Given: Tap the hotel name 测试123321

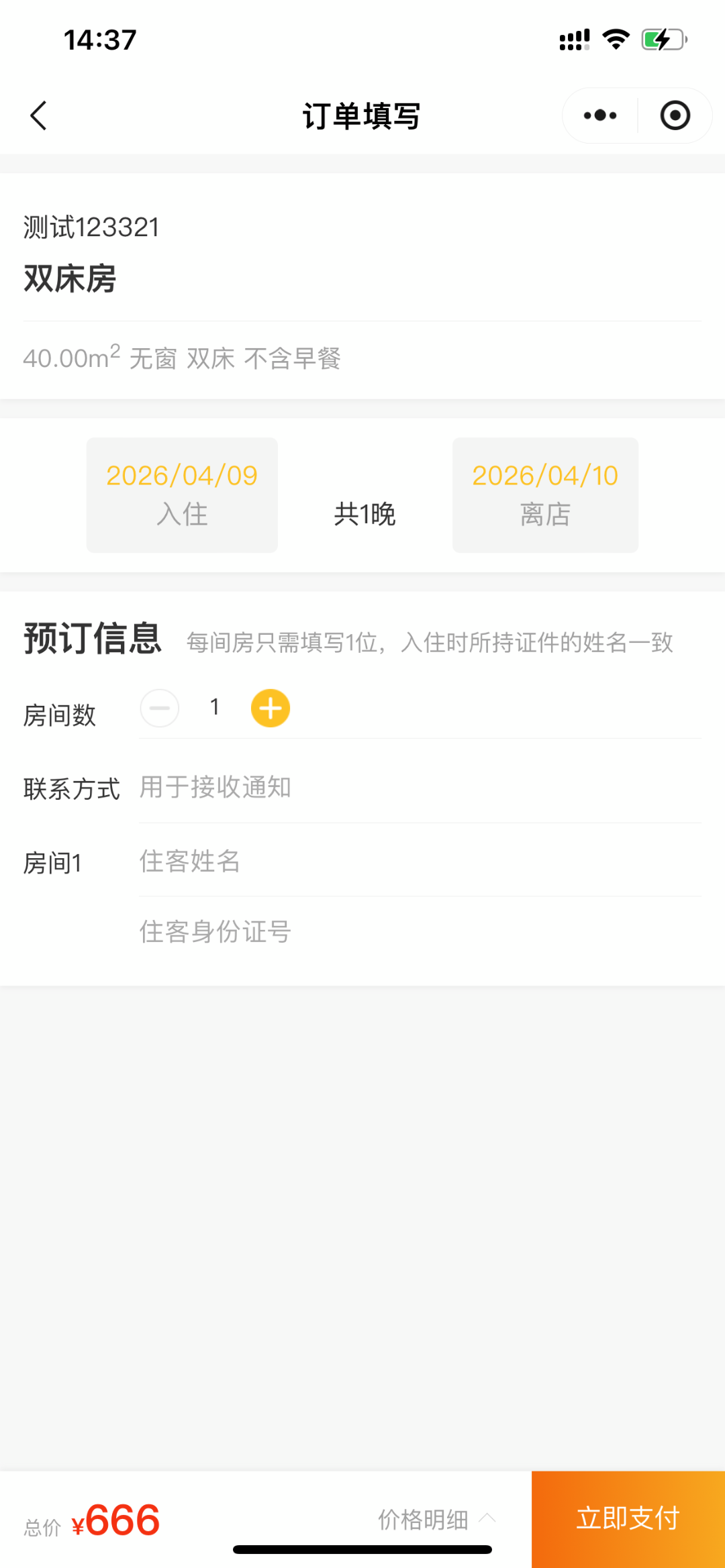Looking at the screenshot, I should pyautogui.click(x=89, y=227).
